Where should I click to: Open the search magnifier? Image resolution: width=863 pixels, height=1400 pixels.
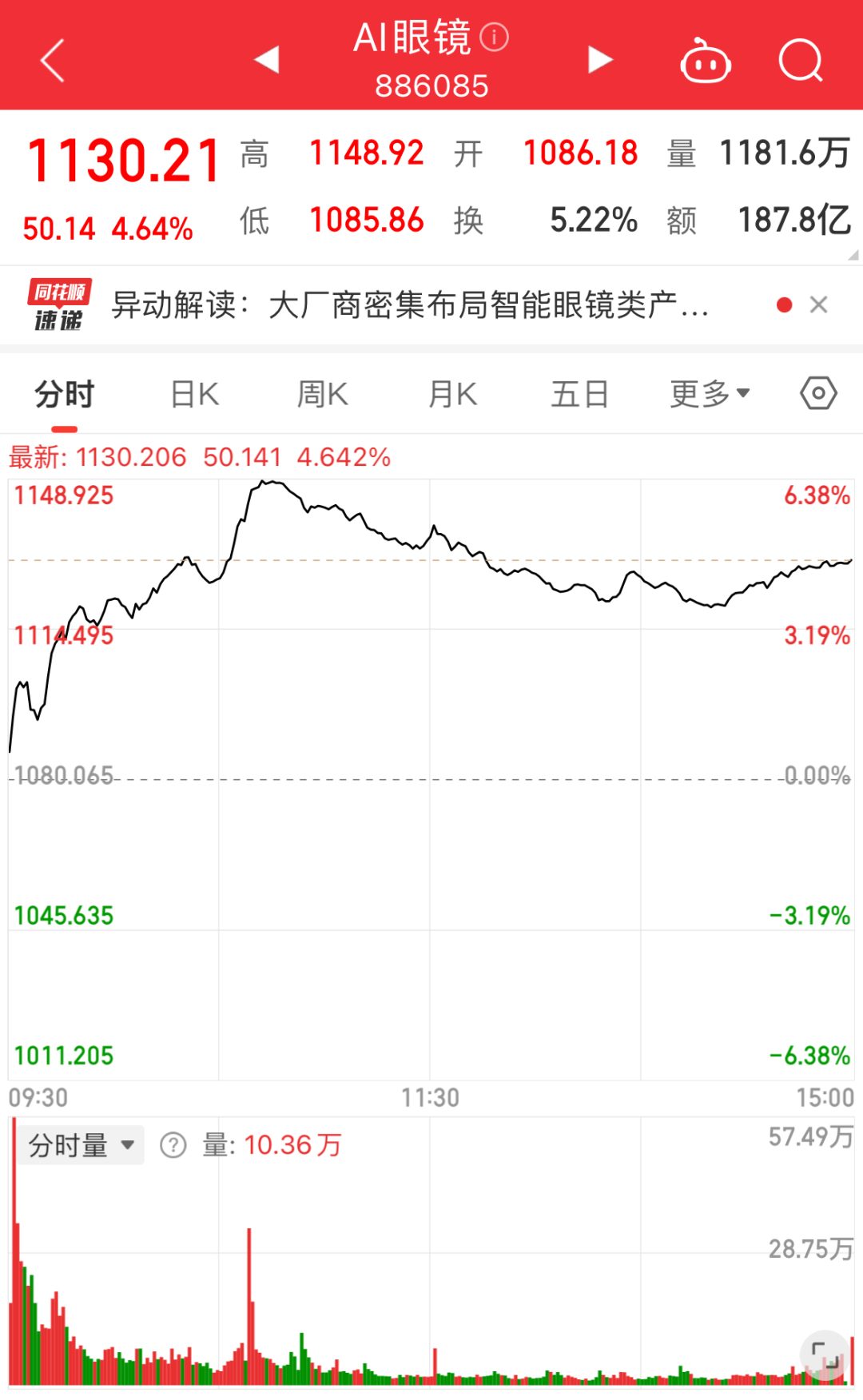pos(801,61)
